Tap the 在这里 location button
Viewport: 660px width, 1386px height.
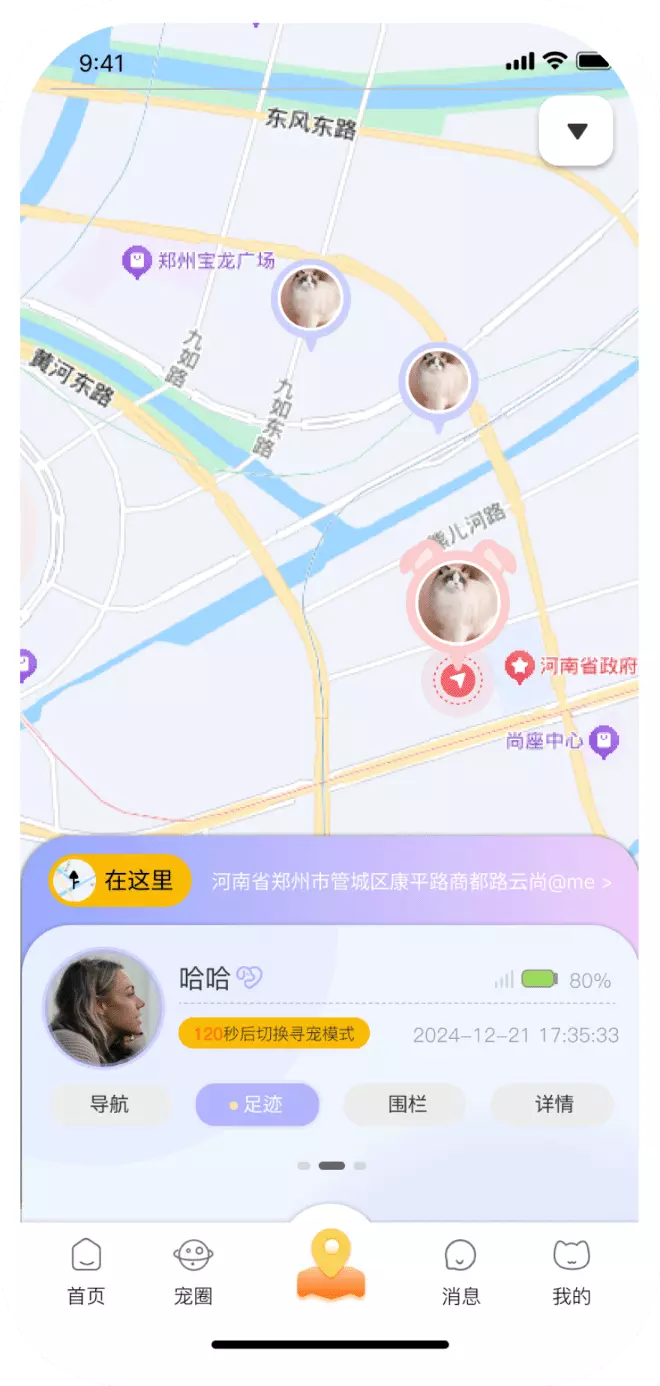(x=120, y=881)
